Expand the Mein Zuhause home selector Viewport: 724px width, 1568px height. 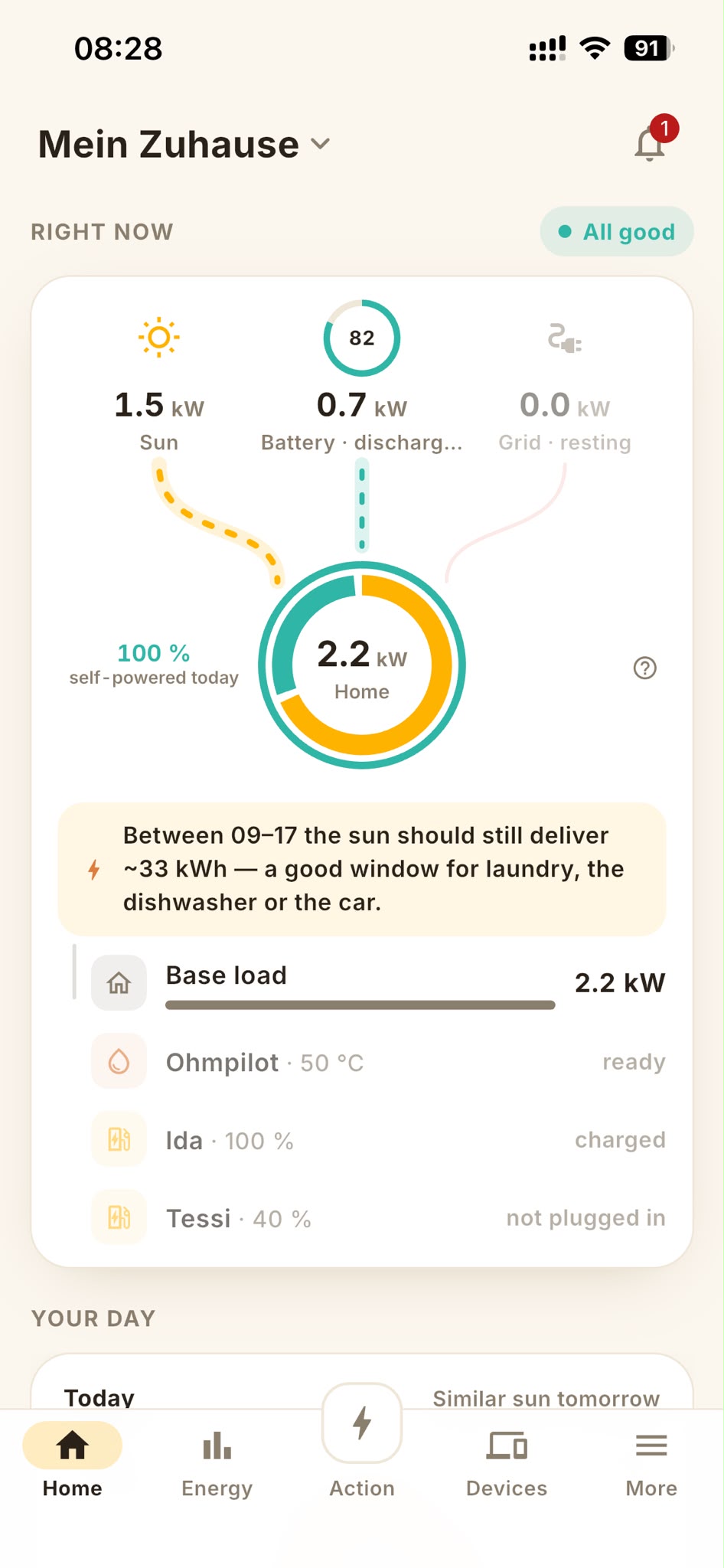[x=184, y=144]
